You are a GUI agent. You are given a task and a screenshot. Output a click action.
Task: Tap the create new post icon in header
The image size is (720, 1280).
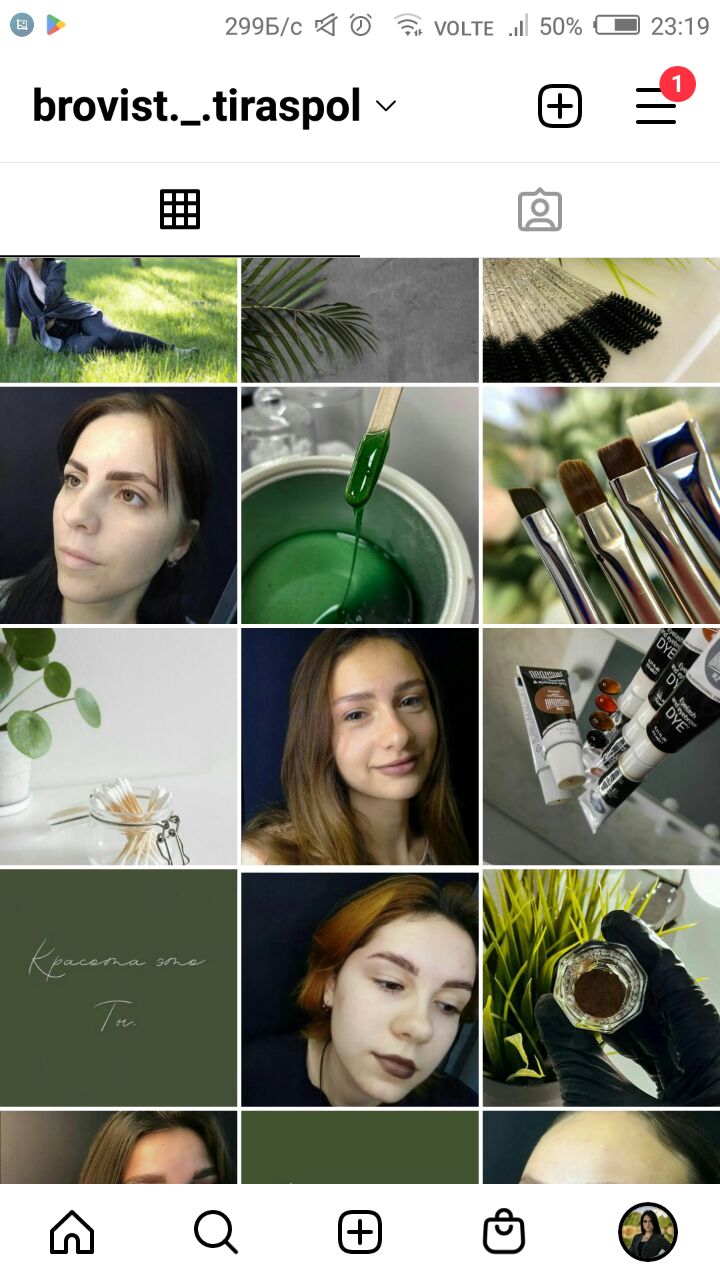(x=560, y=106)
